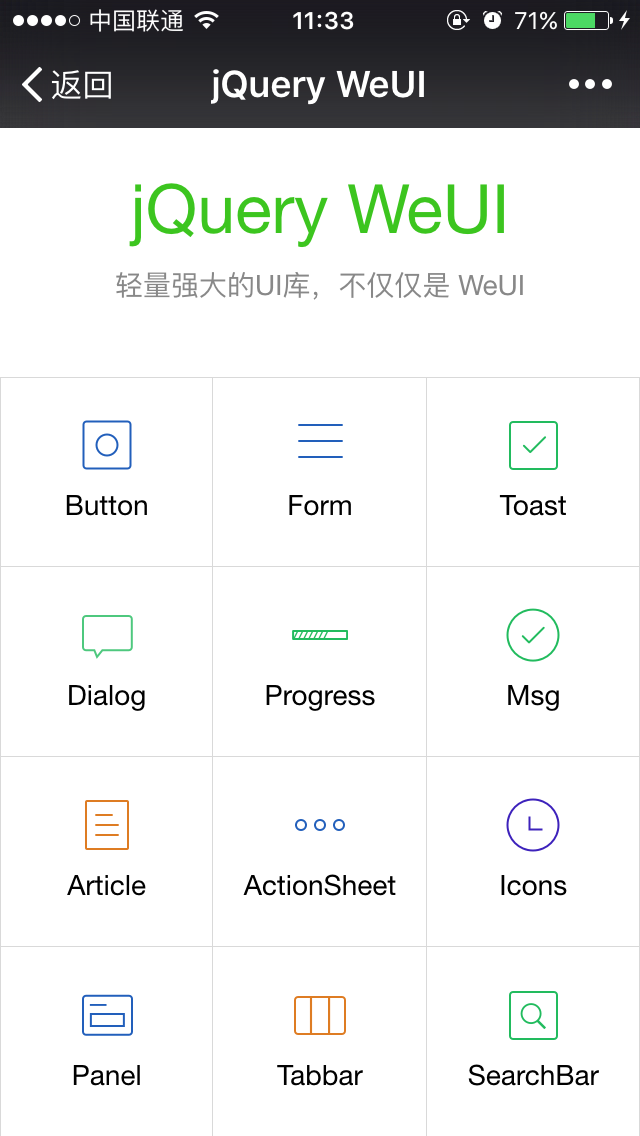
Task: View the Tabbar demo
Action: click(x=320, y=1041)
